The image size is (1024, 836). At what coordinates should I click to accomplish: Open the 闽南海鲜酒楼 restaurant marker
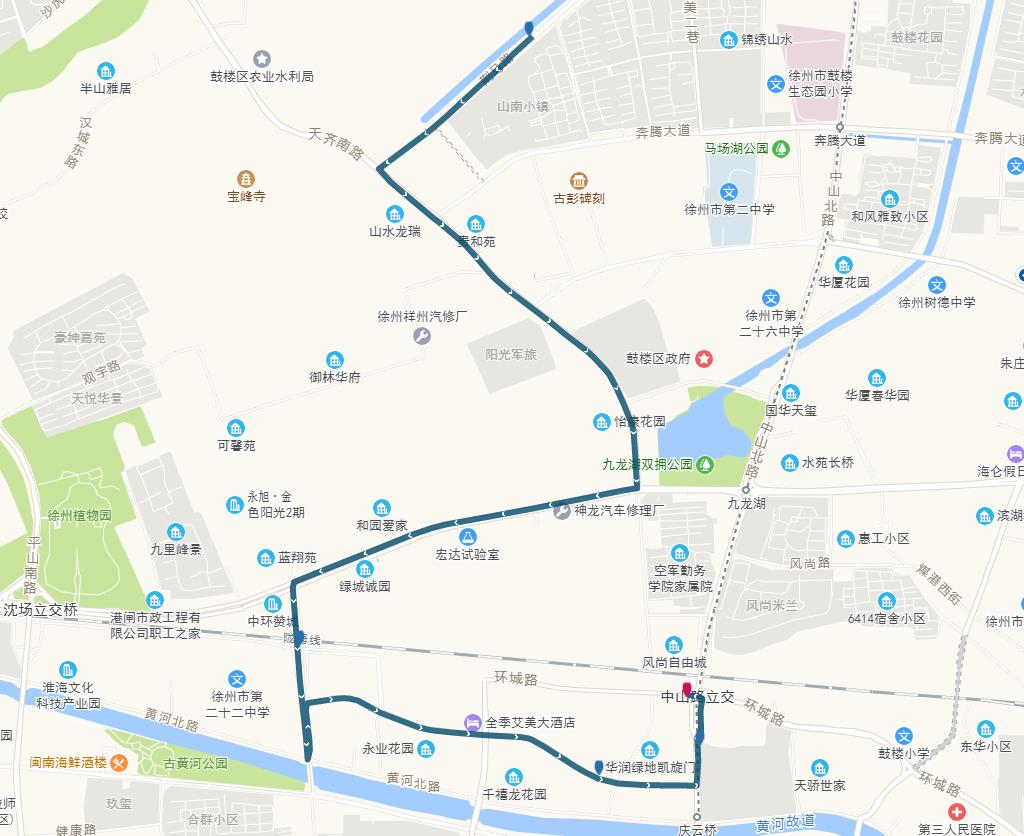(x=119, y=763)
